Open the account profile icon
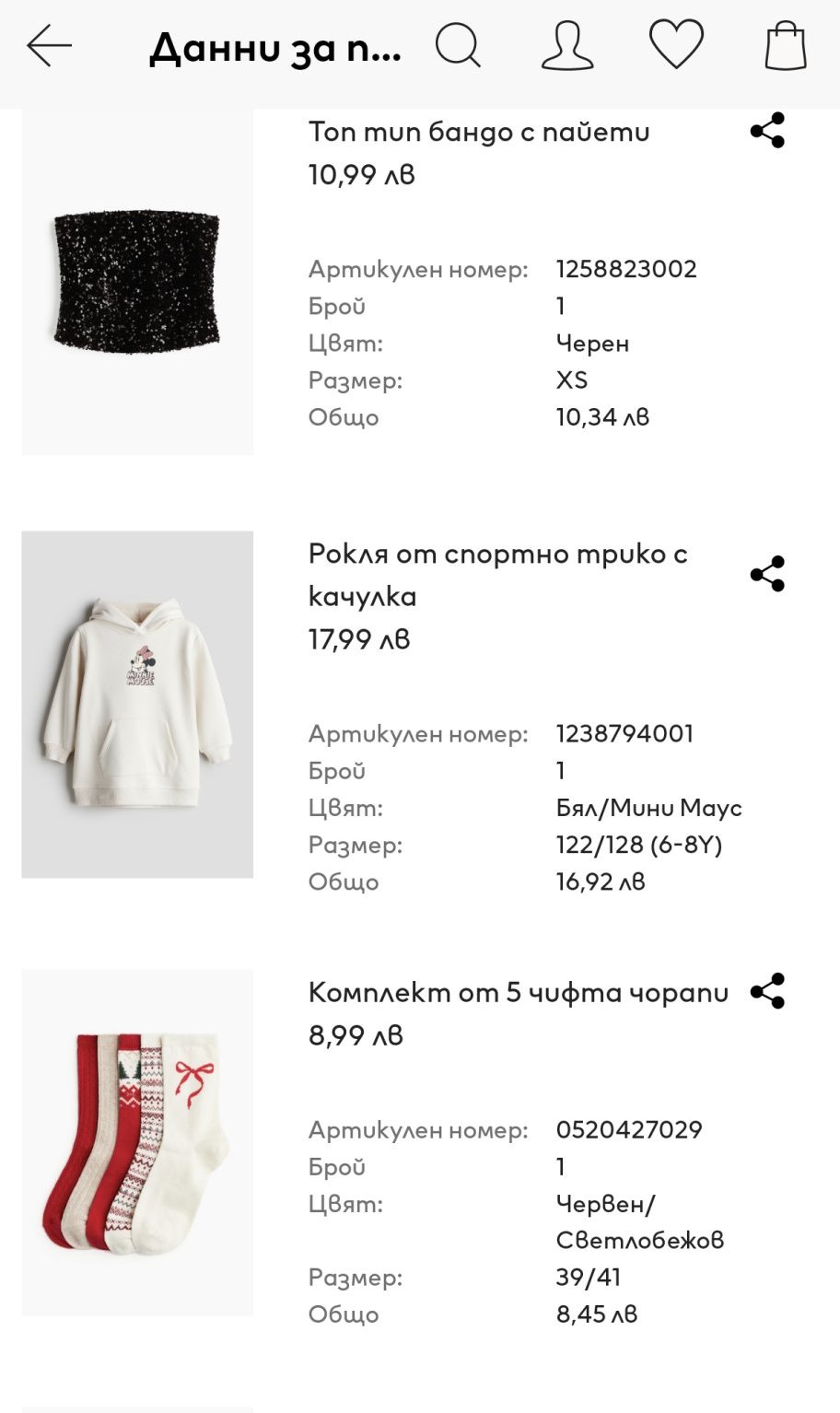This screenshot has height=1413, width=840. point(566,45)
